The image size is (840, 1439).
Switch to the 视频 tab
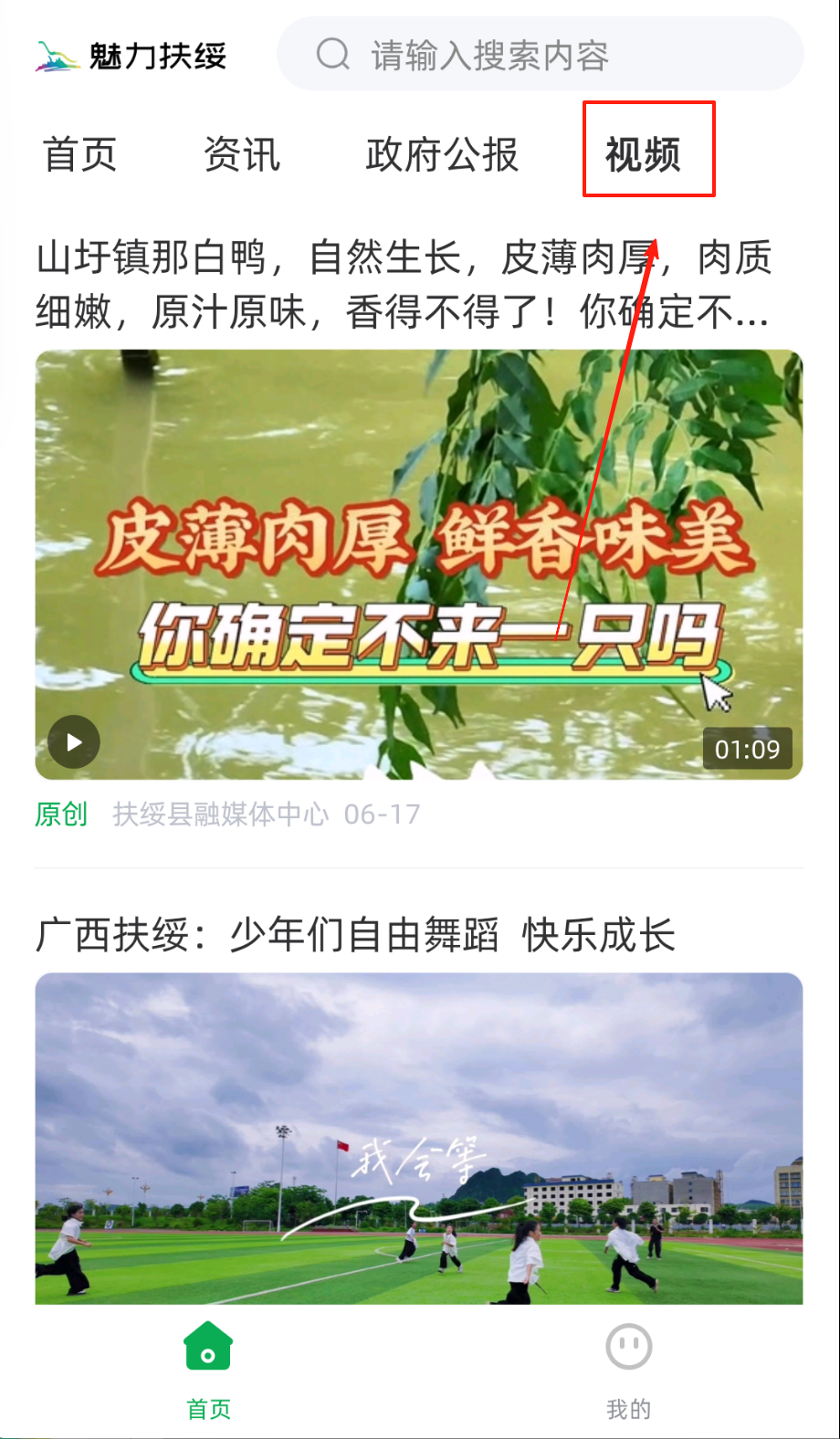click(x=644, y=154)
